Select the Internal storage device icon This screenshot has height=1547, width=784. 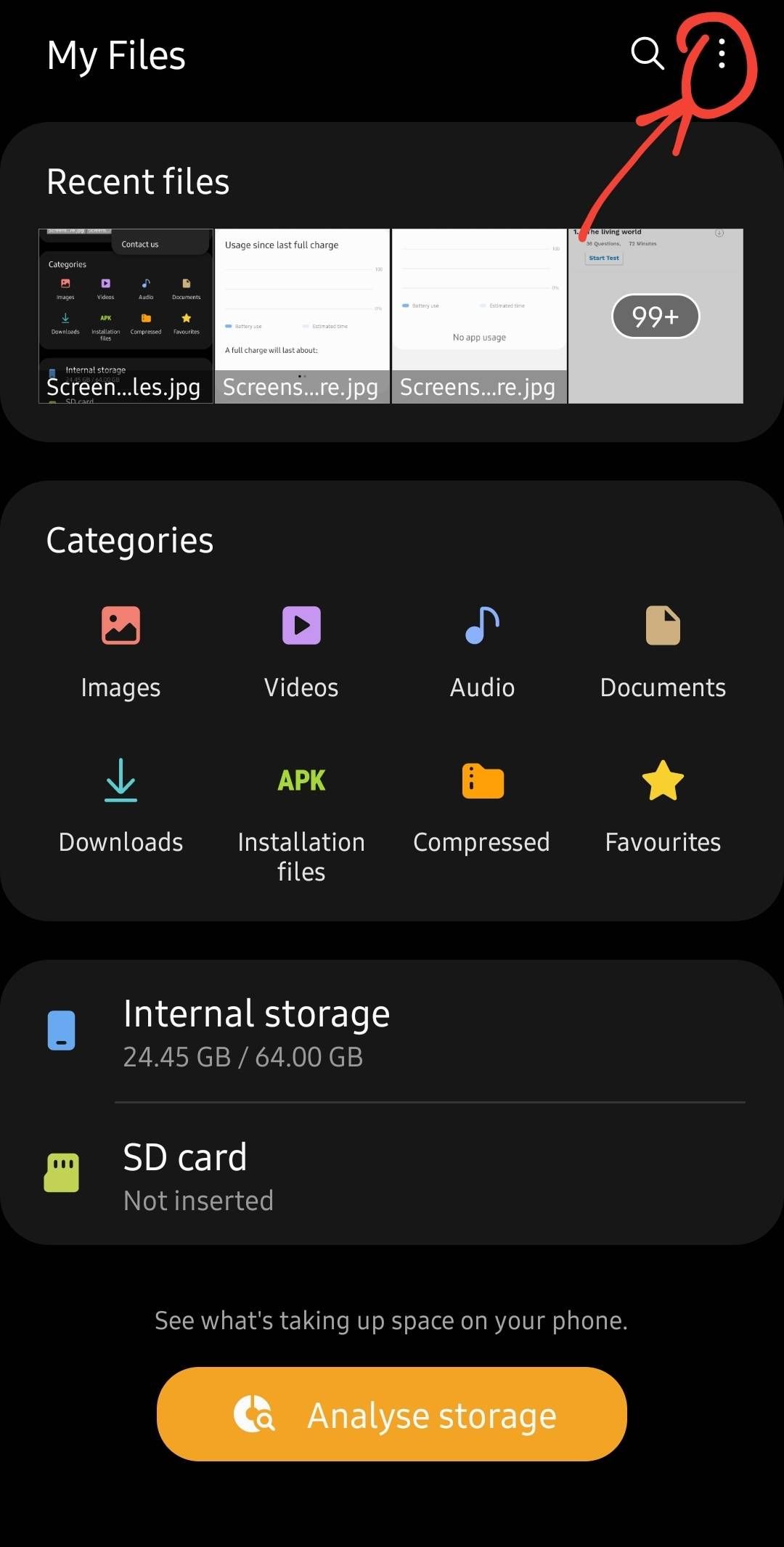coord(62,1029)
